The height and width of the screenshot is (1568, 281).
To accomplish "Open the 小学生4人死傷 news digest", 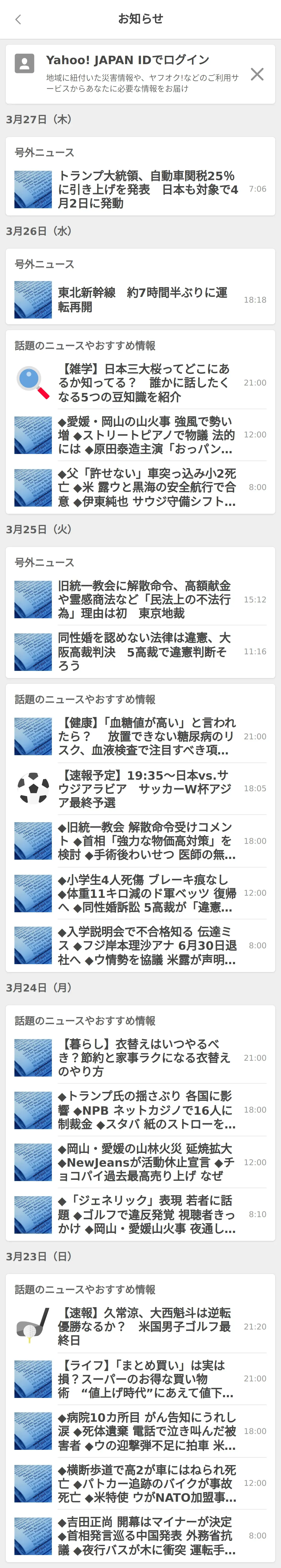I will point(146,894).
